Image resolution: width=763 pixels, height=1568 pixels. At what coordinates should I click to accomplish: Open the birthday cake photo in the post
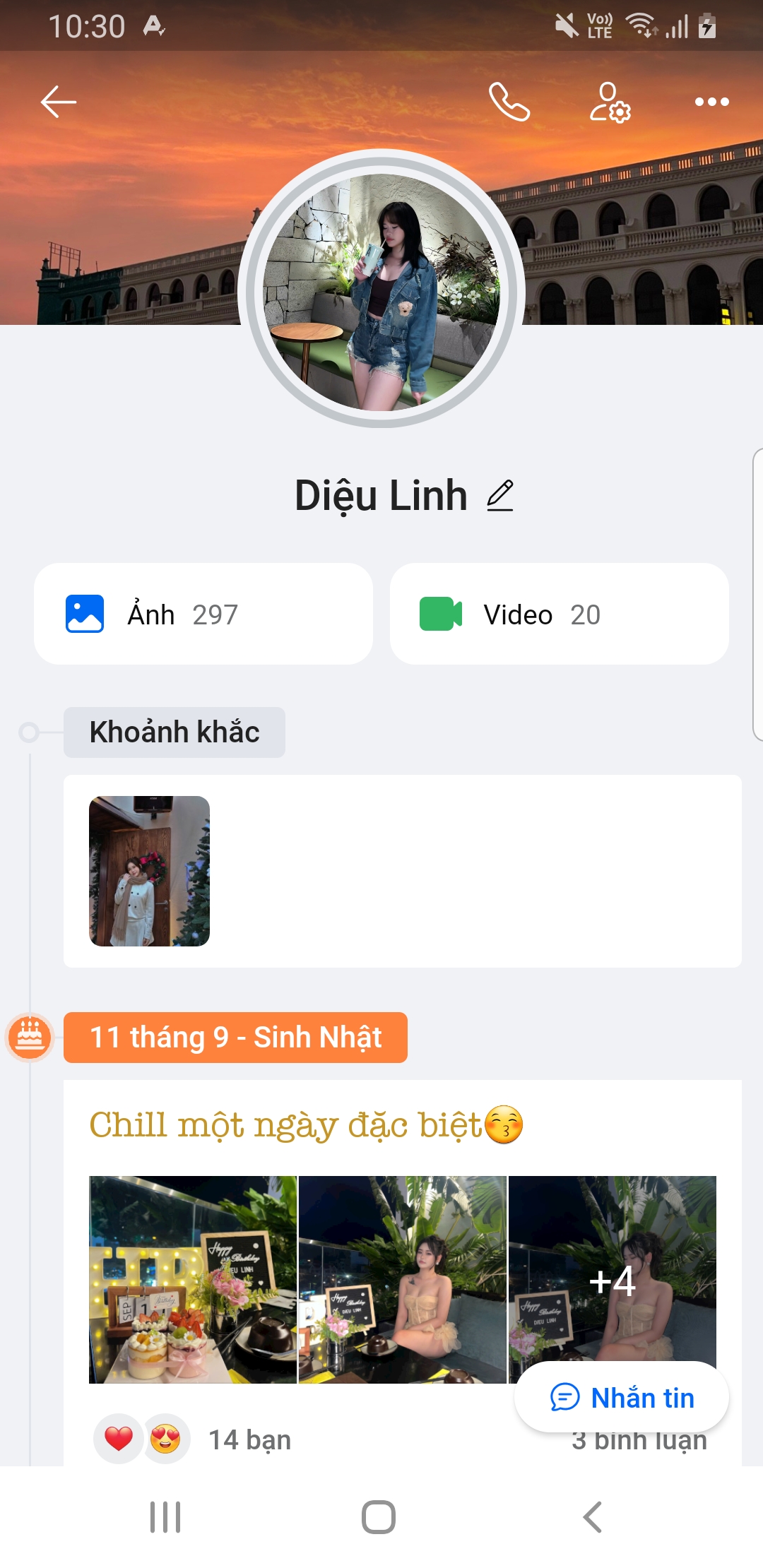click(x=193, y=1279)
